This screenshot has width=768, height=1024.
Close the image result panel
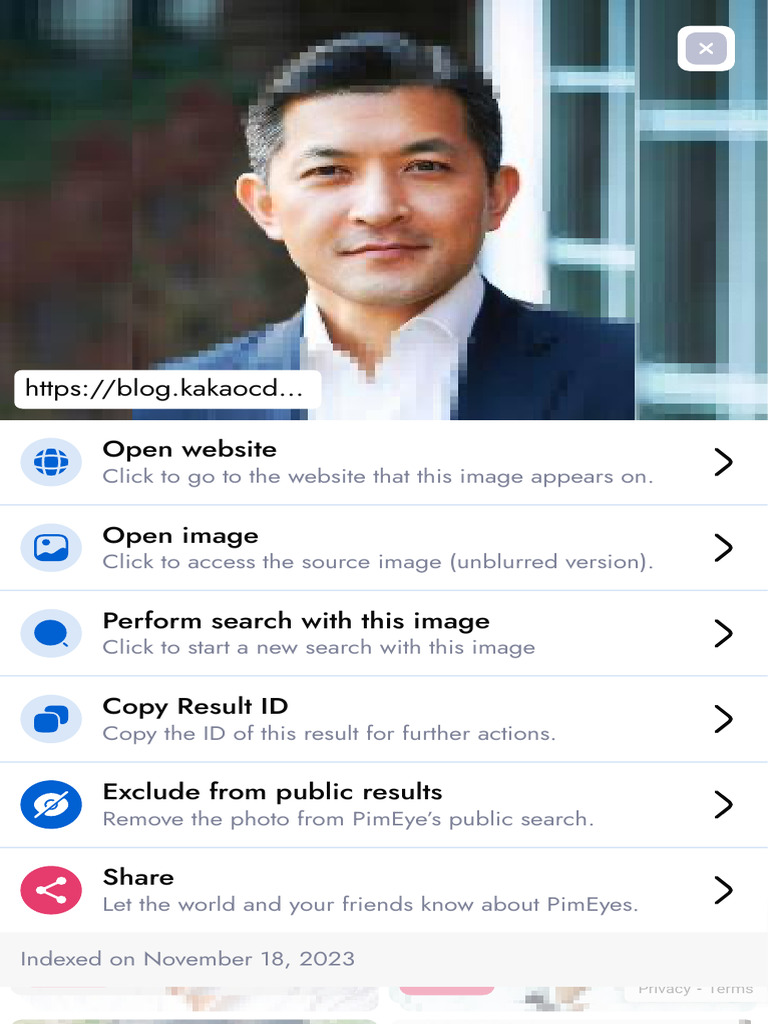[x=706, y=48]
